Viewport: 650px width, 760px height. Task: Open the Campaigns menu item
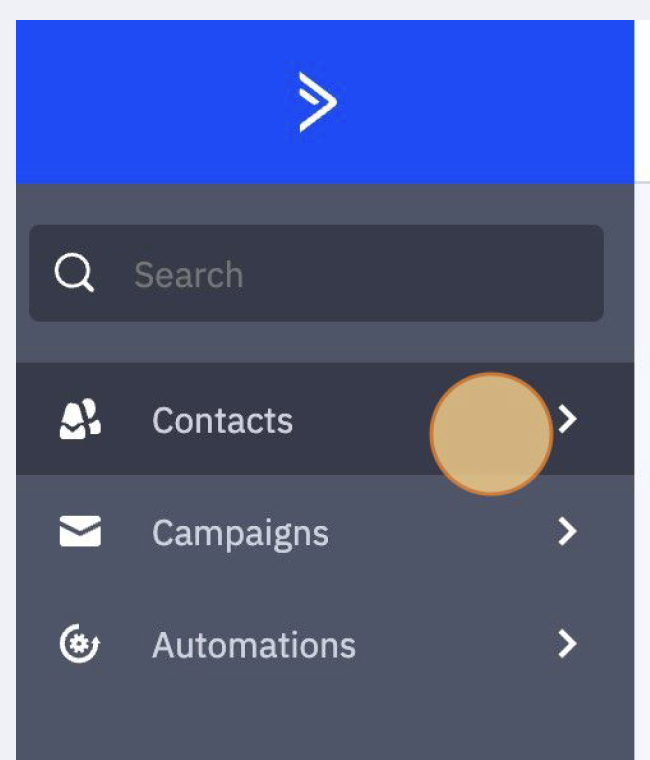tap(240, 533)
